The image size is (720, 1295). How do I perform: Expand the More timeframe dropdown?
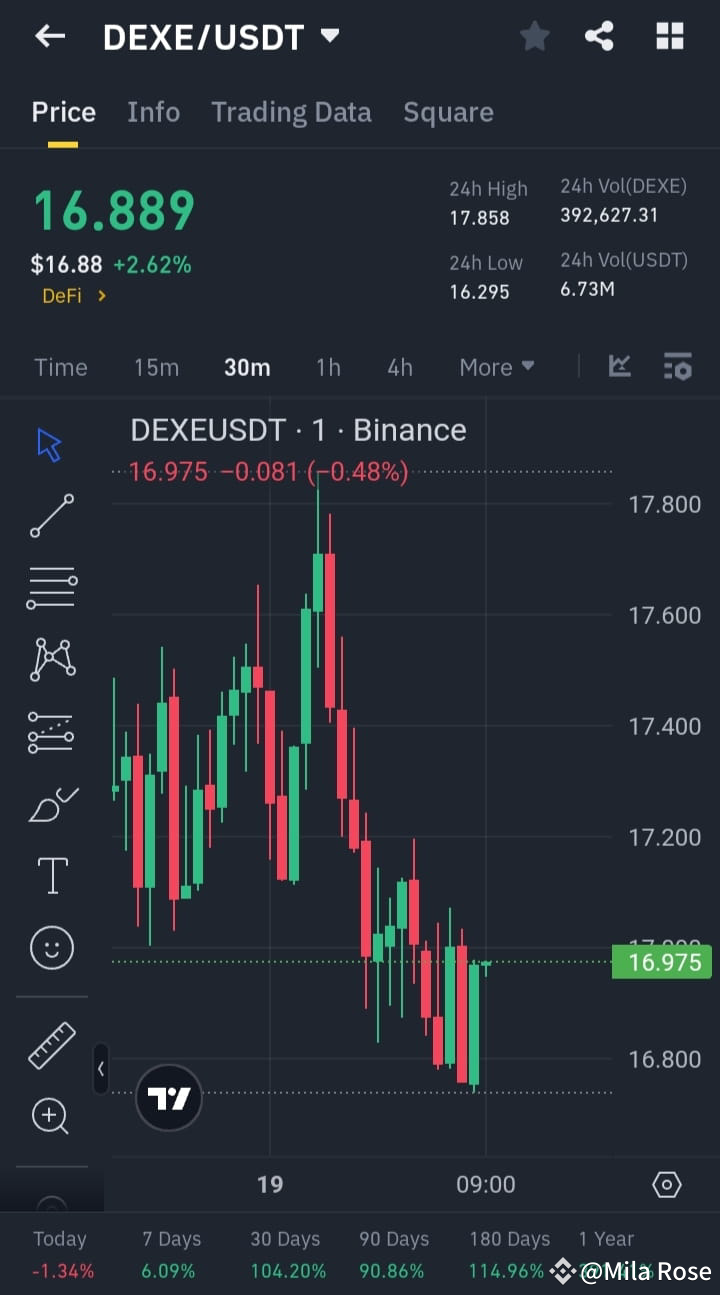click(496, 367)
